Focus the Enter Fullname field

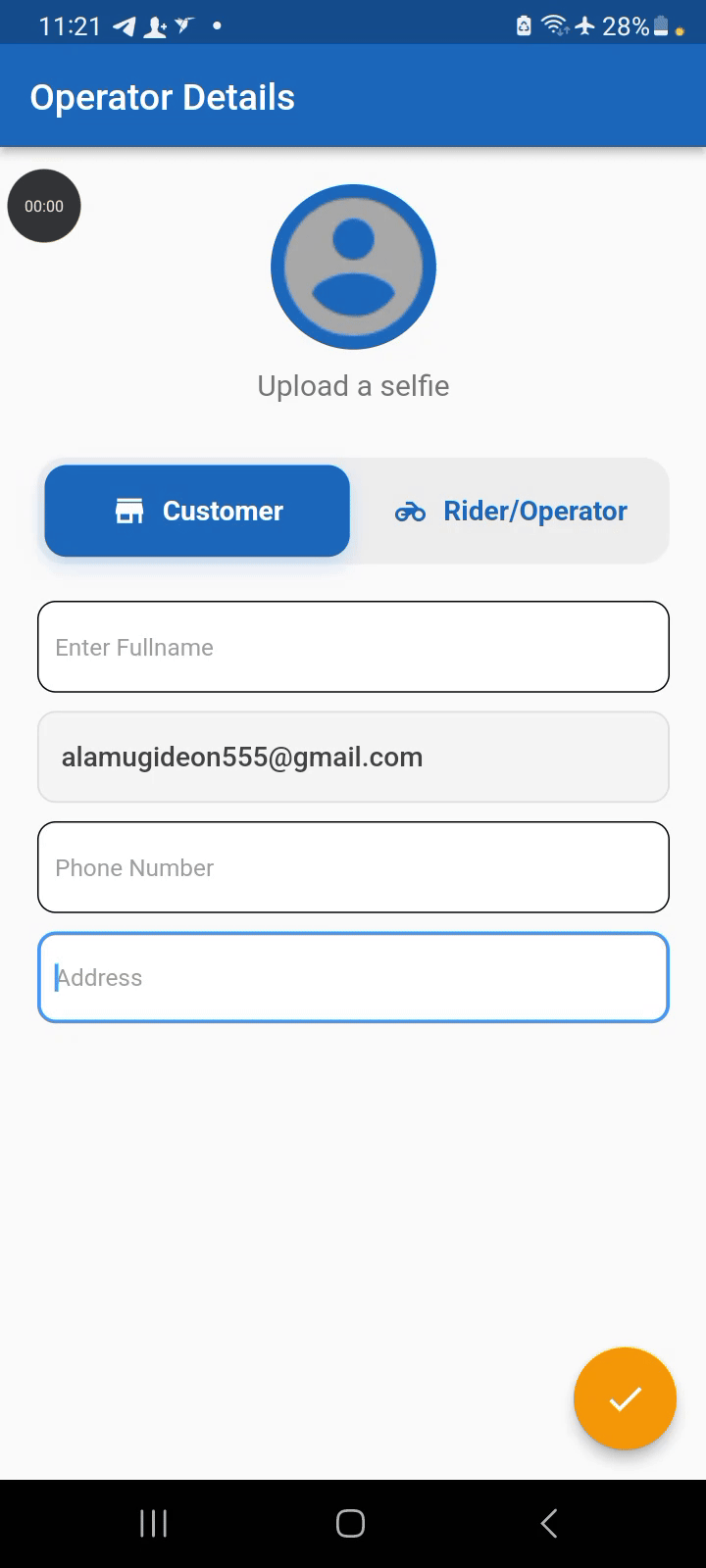tap(353, 647)
